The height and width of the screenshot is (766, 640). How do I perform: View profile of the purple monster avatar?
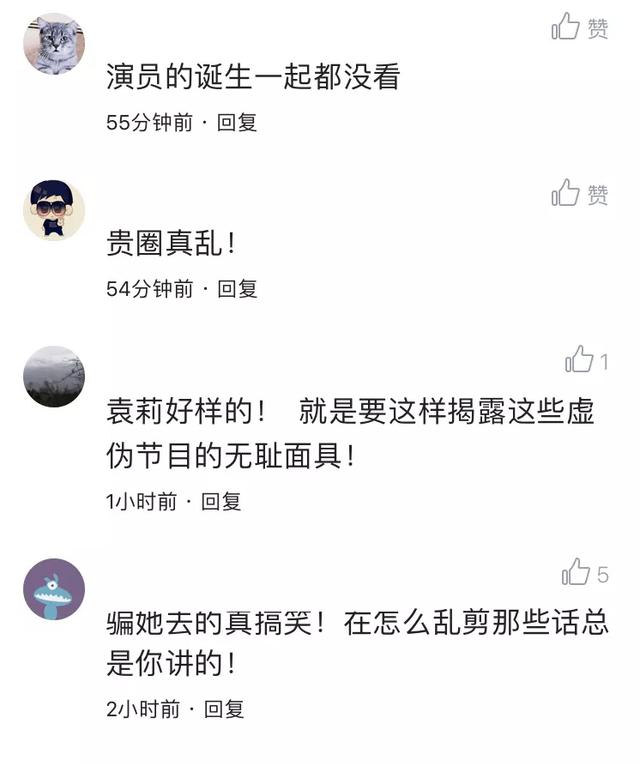pyautogui.click(x=54, y=589)
